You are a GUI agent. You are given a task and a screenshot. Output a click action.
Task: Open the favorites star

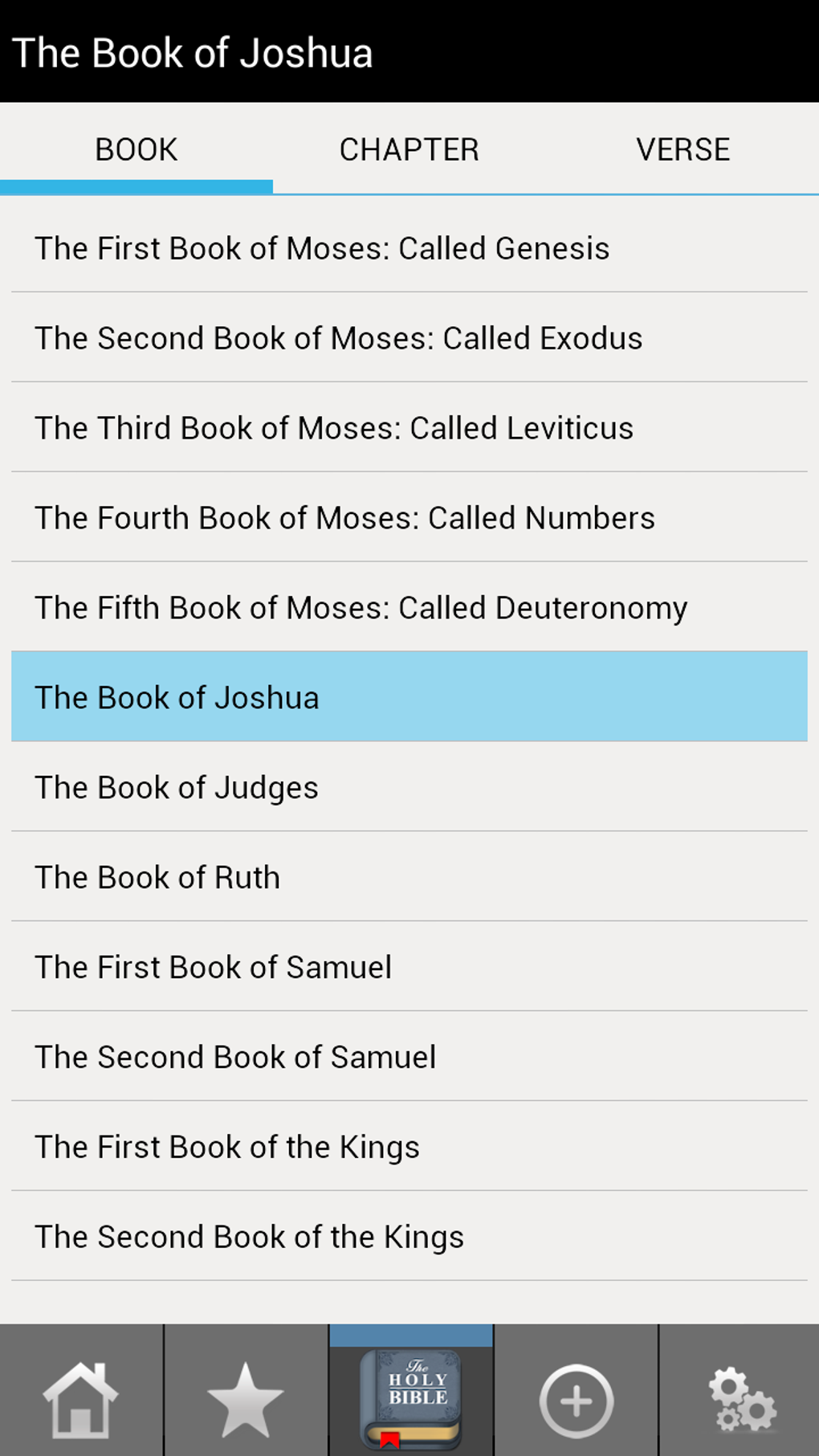[246, 1399]
